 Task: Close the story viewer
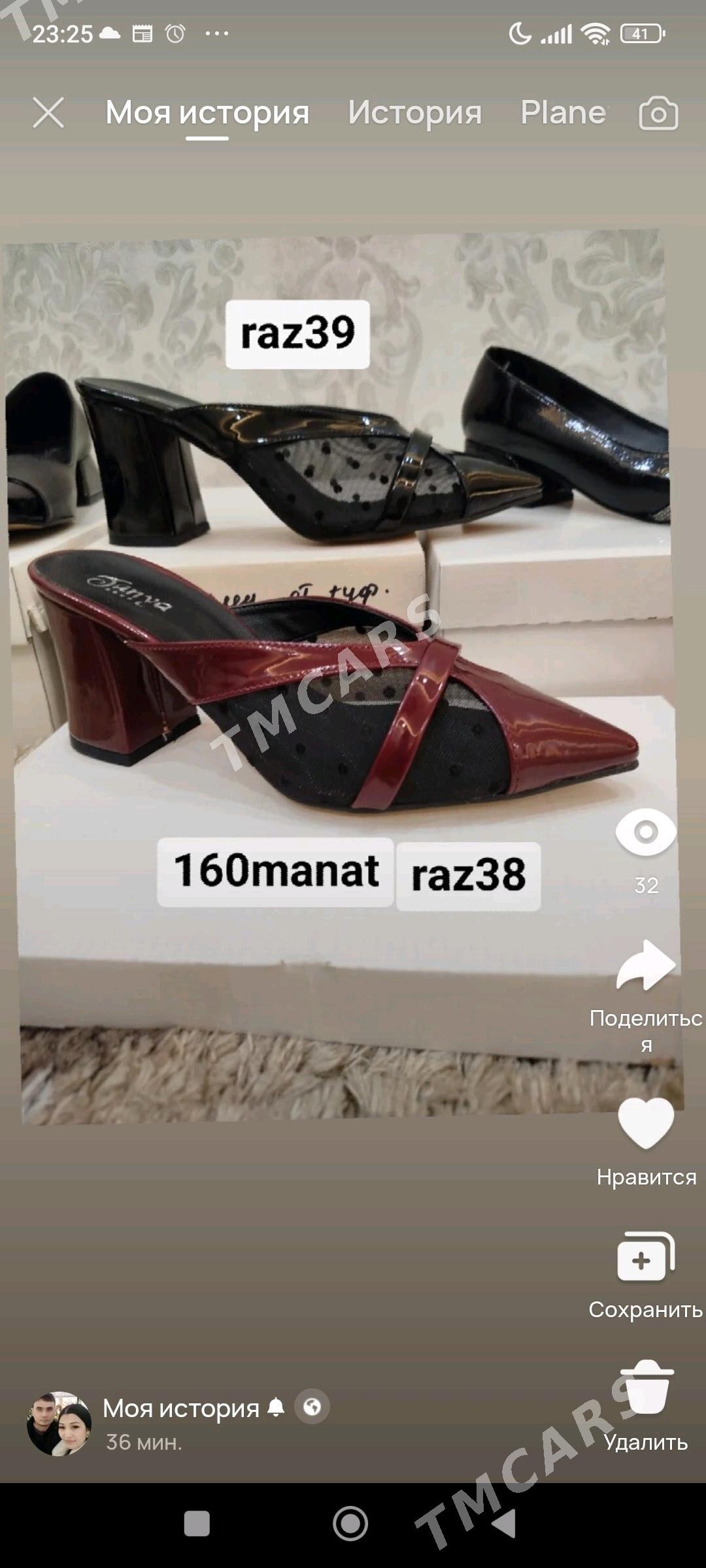click(x=48, y=113)
